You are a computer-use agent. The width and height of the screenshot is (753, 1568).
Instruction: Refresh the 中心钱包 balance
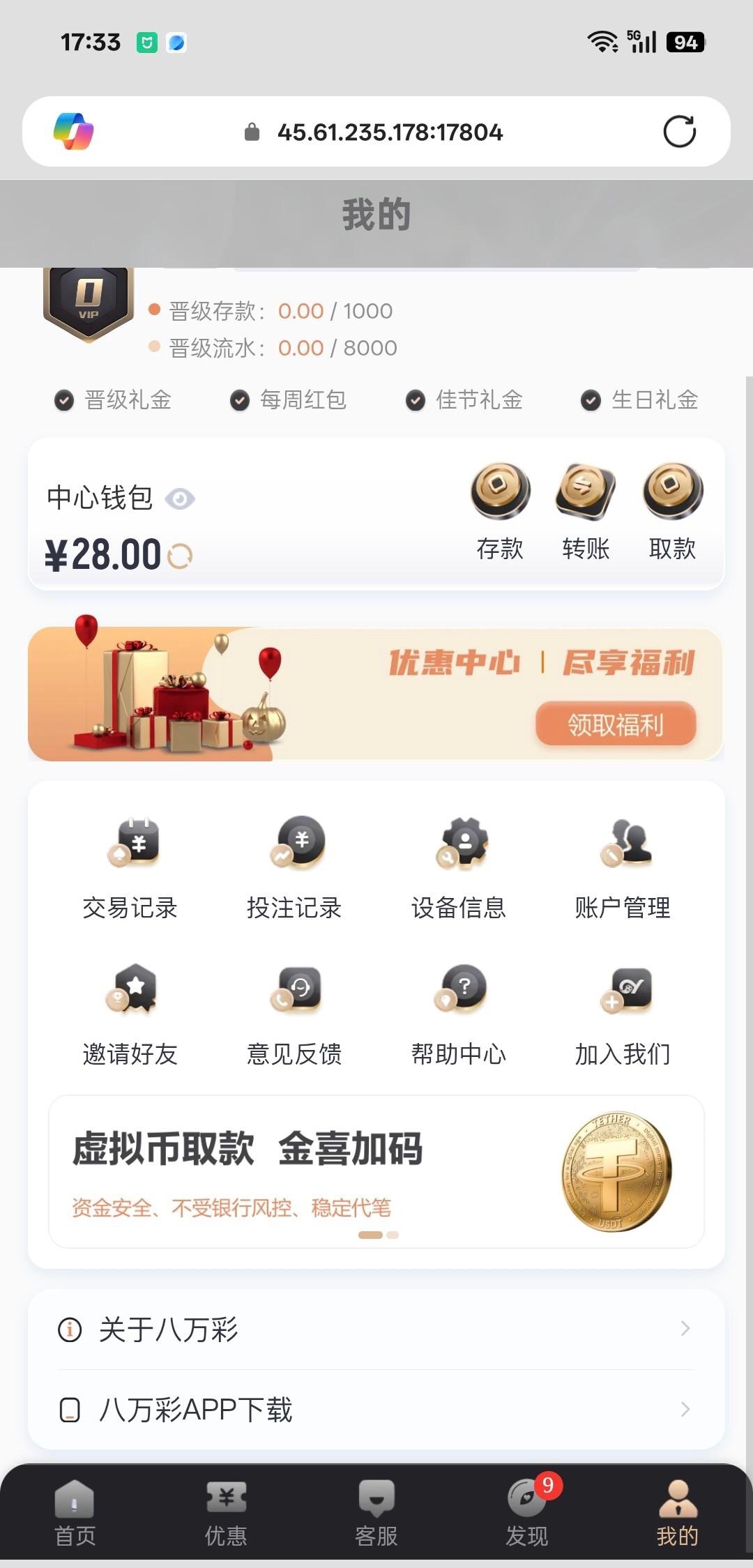click(x=180, y=556)
